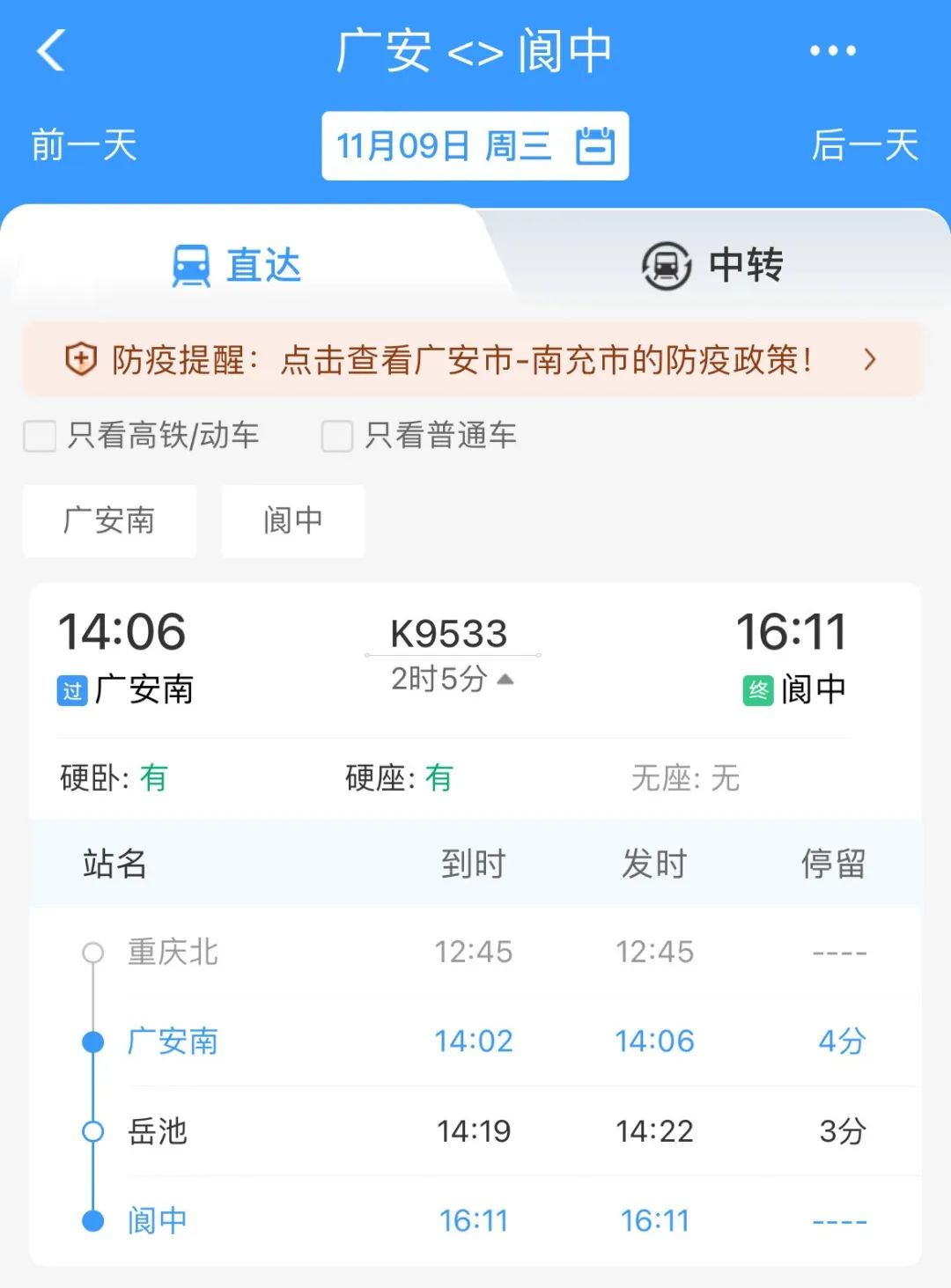Select the 阆中 station chip

[292, 520]
